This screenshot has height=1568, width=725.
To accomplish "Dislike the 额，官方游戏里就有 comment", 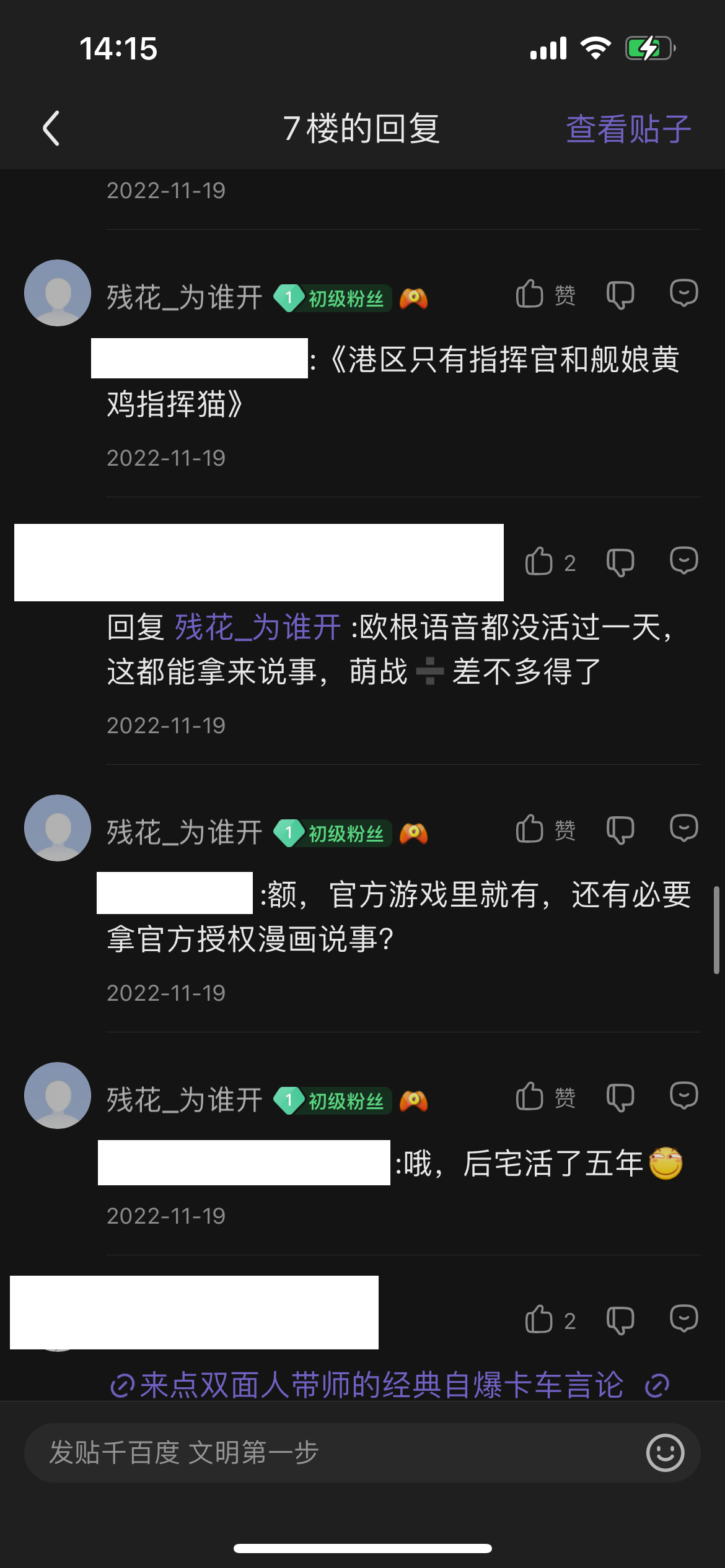I will pyautogui.click(x=620, y=829).
